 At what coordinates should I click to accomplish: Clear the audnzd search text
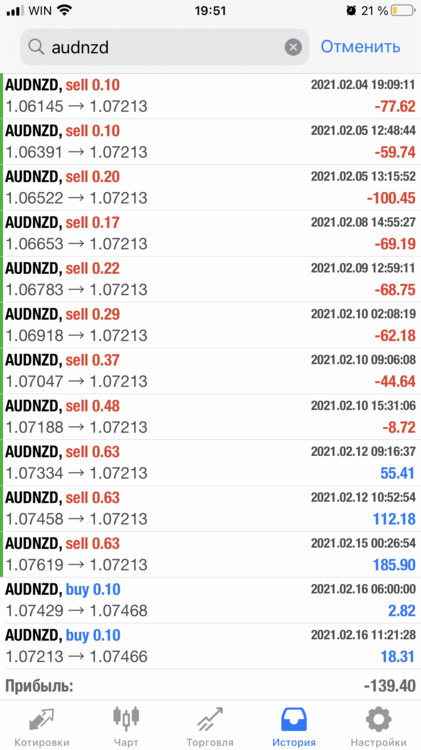pos(293,47)
